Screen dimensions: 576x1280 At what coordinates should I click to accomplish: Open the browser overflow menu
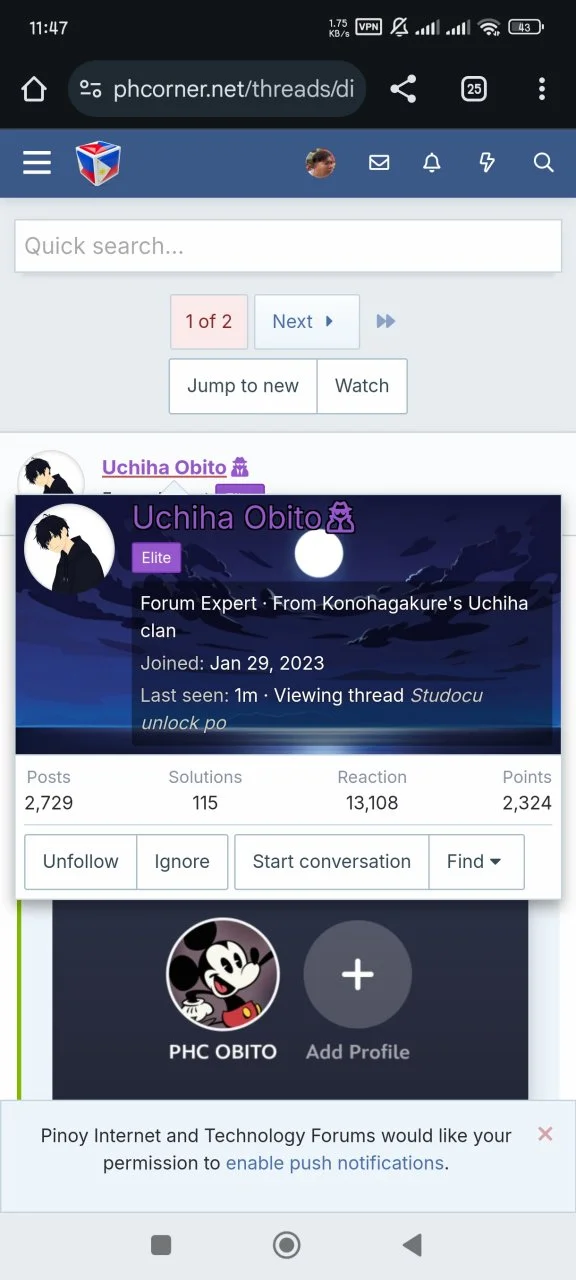541,89
